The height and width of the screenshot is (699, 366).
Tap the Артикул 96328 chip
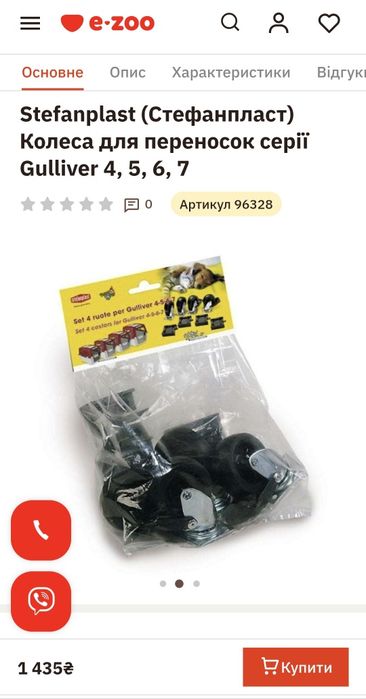[226, 204]
